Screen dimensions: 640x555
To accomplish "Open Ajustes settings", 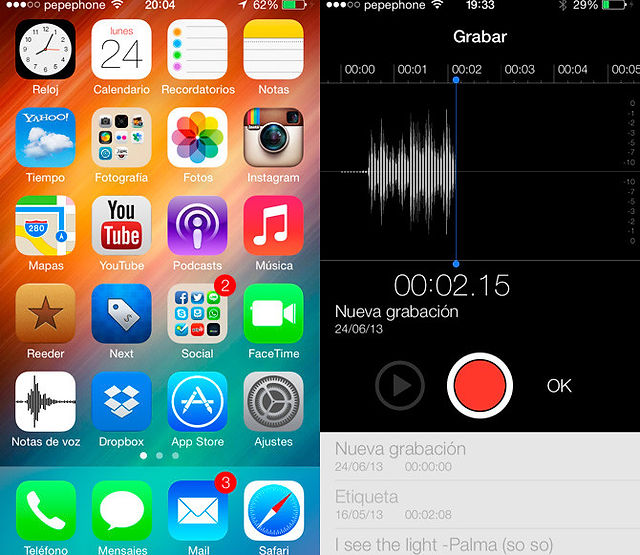I will [x=273, y=401].
